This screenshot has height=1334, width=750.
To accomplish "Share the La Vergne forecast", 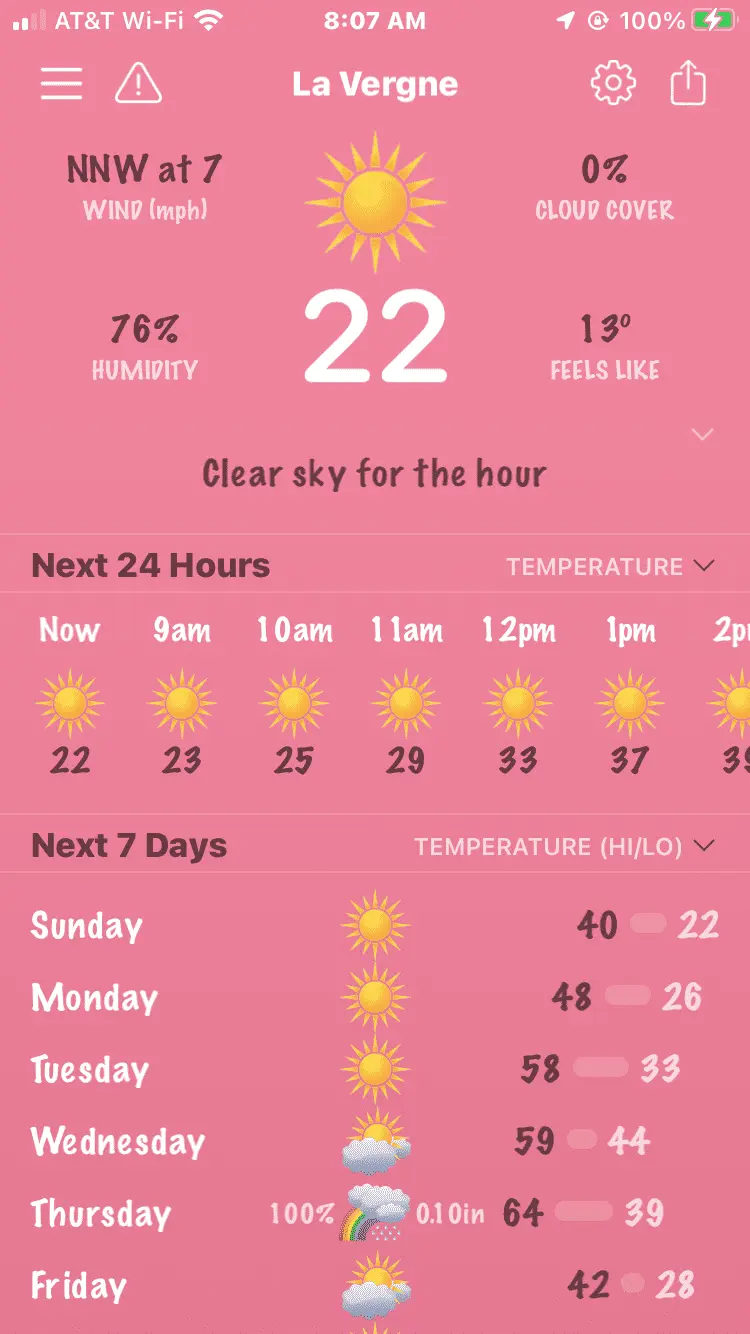I will click(x=688, y=84).
